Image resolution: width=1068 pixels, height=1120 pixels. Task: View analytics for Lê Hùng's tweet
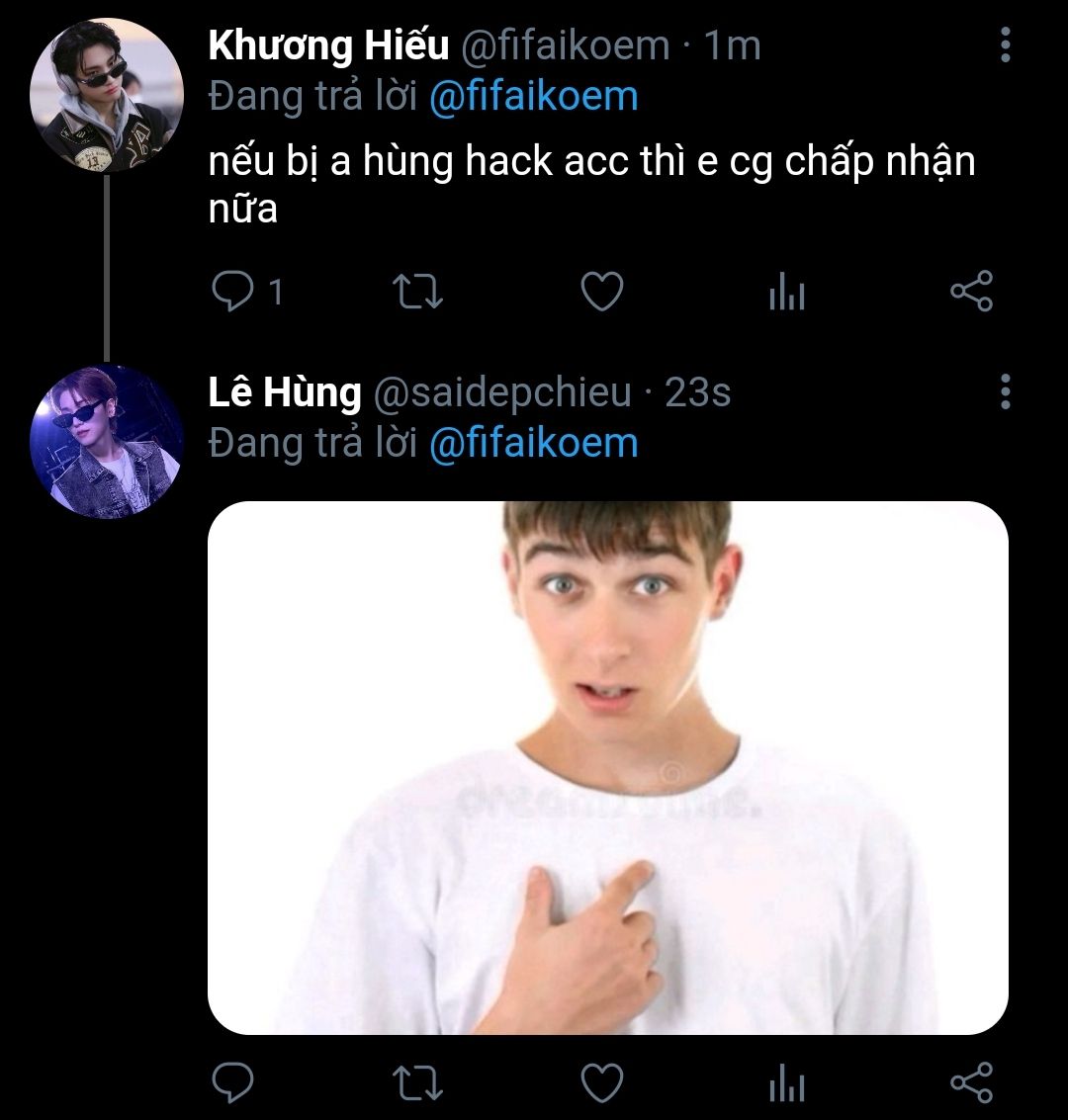786,1084
